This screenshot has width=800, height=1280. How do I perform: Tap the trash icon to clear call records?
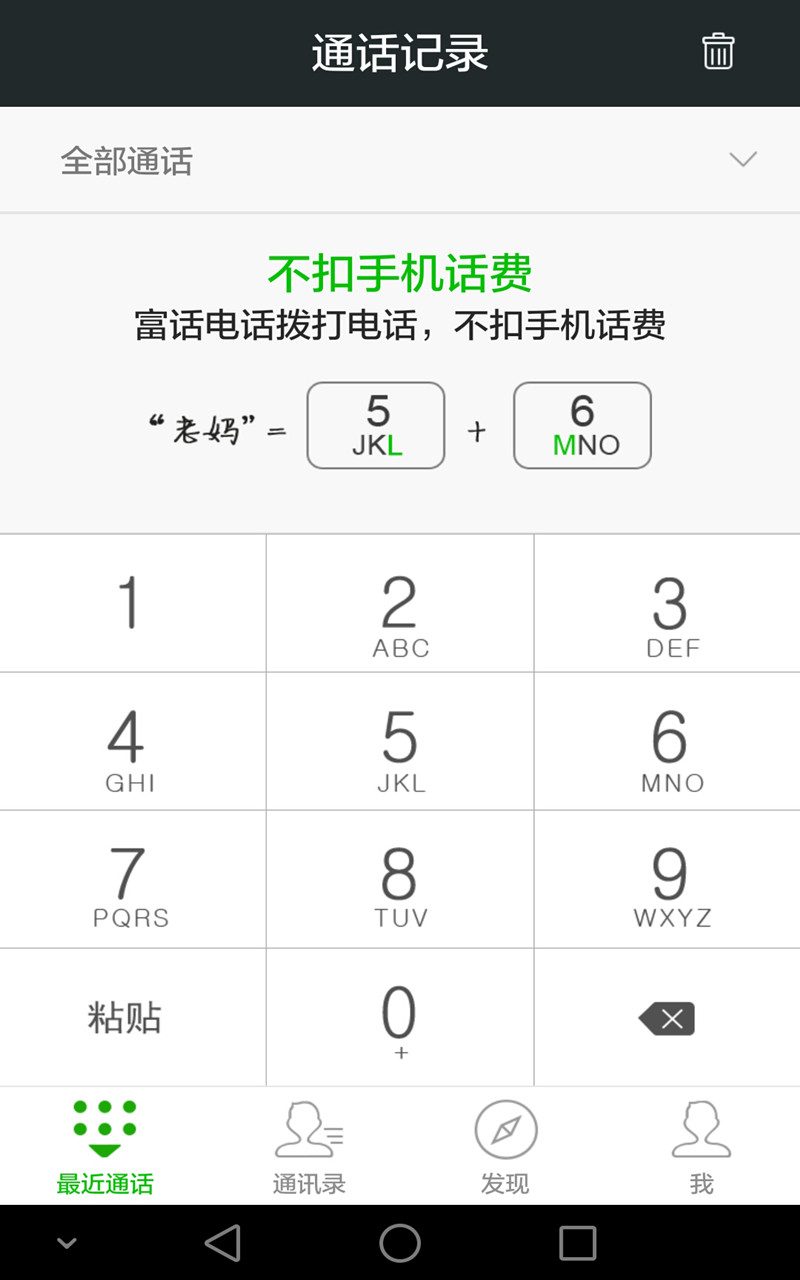point(718,51)
